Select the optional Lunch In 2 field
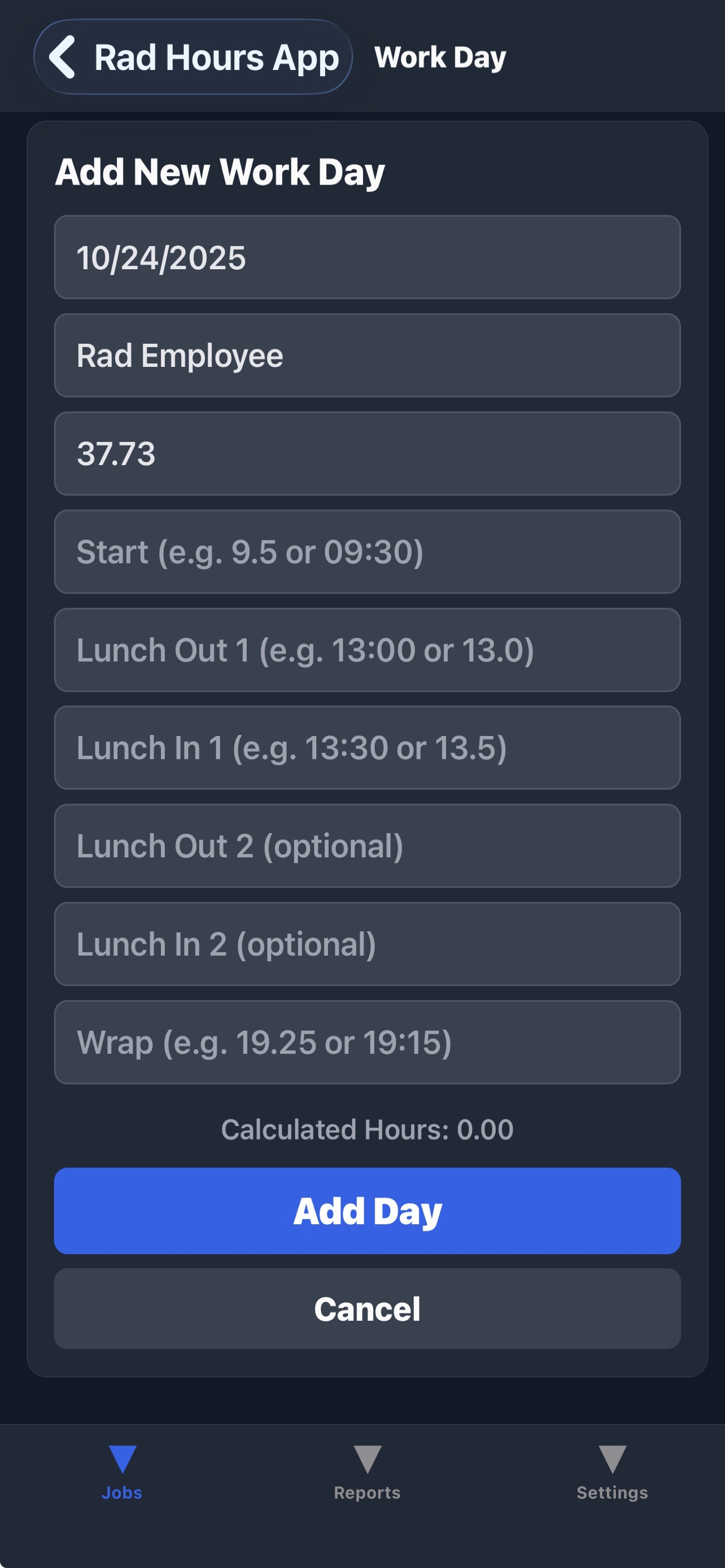This screenshot has width=725, height=1568. coord(367,944)
